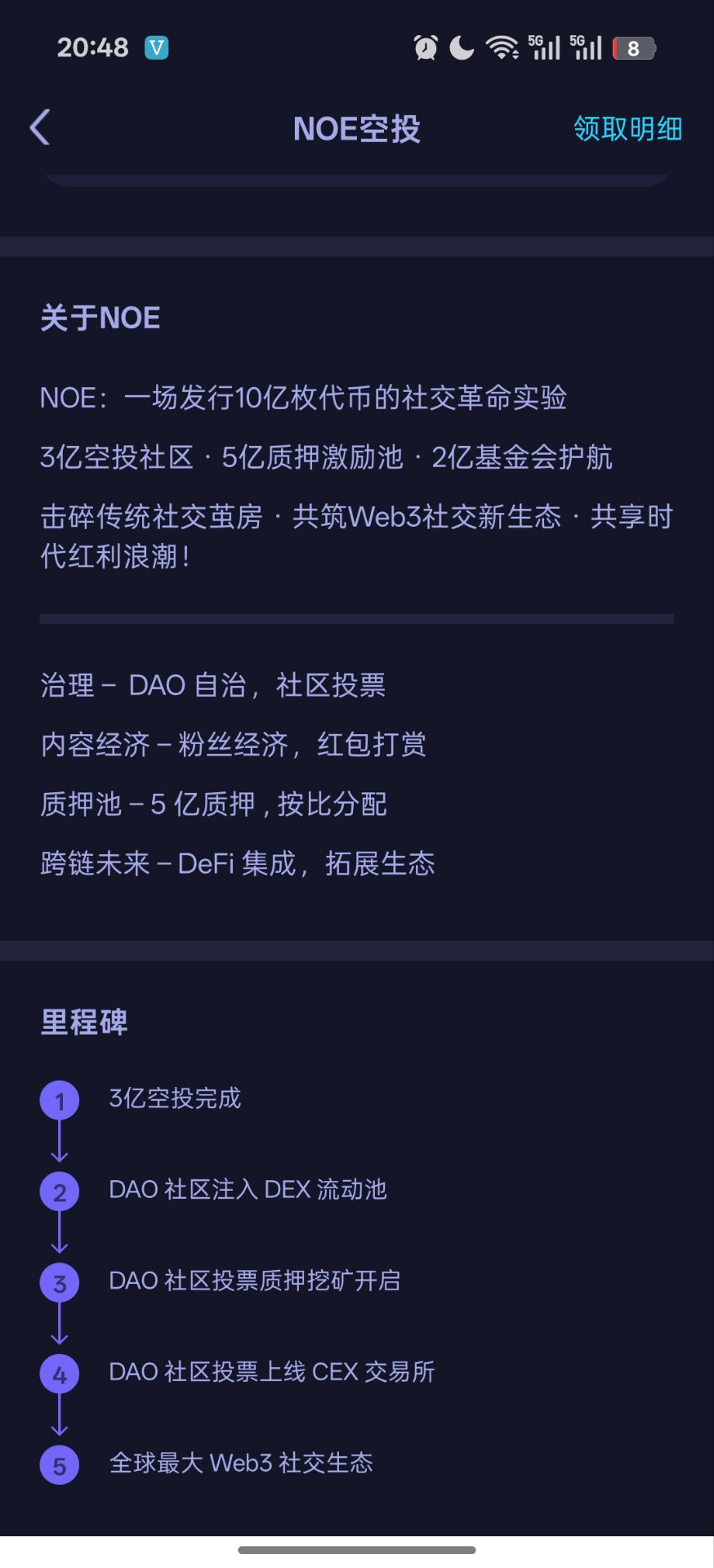
Task: Select the 里程碑 section heading
Action: click(x=84, y=1022)
